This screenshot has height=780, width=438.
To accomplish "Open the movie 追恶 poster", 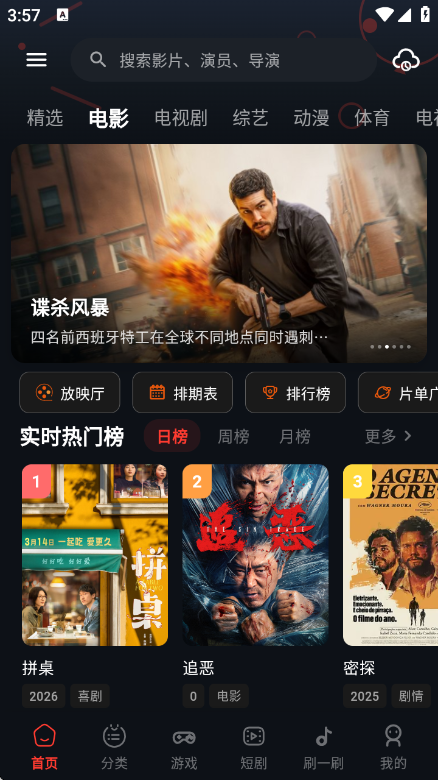I will tap(256, 555).
